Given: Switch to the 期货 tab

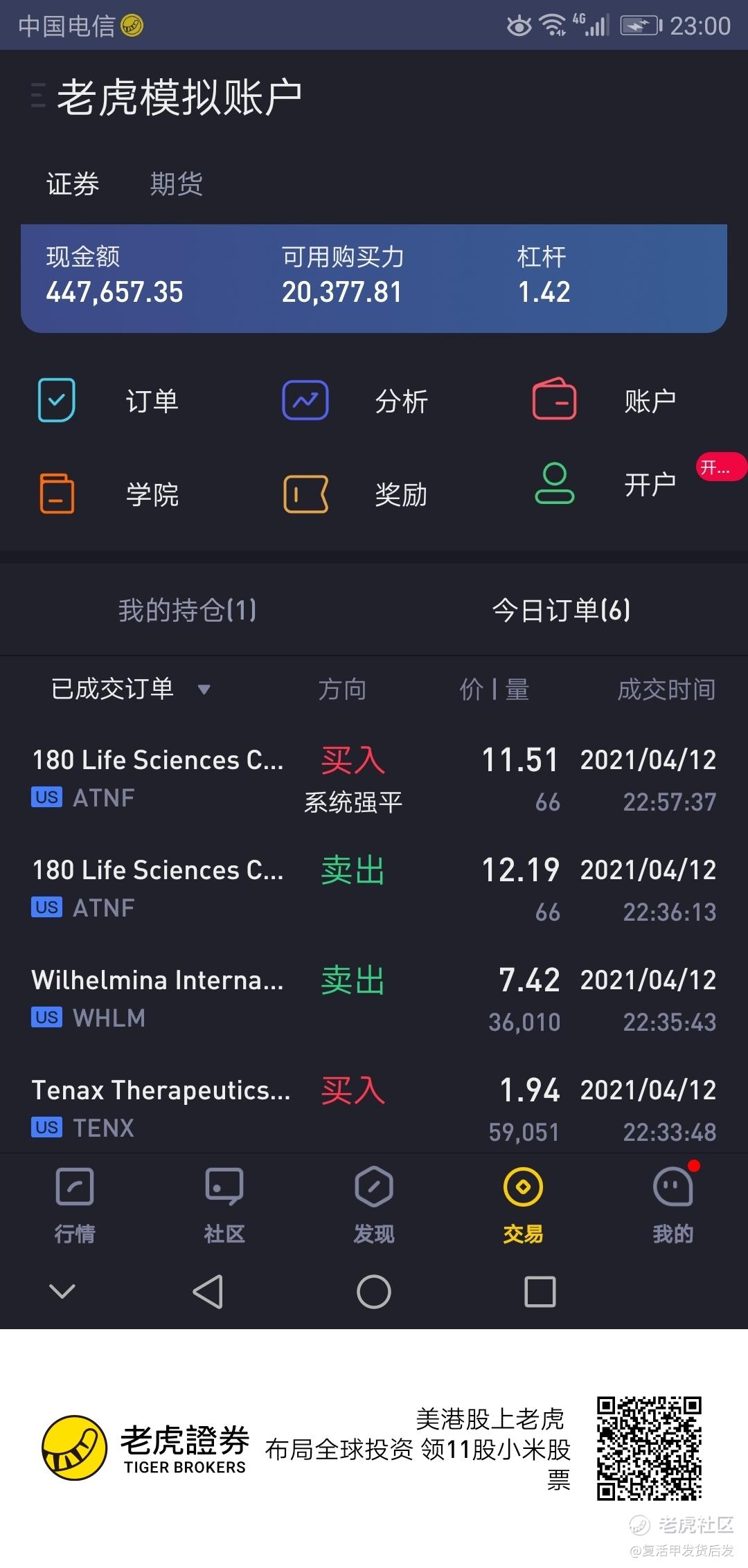Looking at the screenshot, I should pyautogui.click(x=176, y=184).
